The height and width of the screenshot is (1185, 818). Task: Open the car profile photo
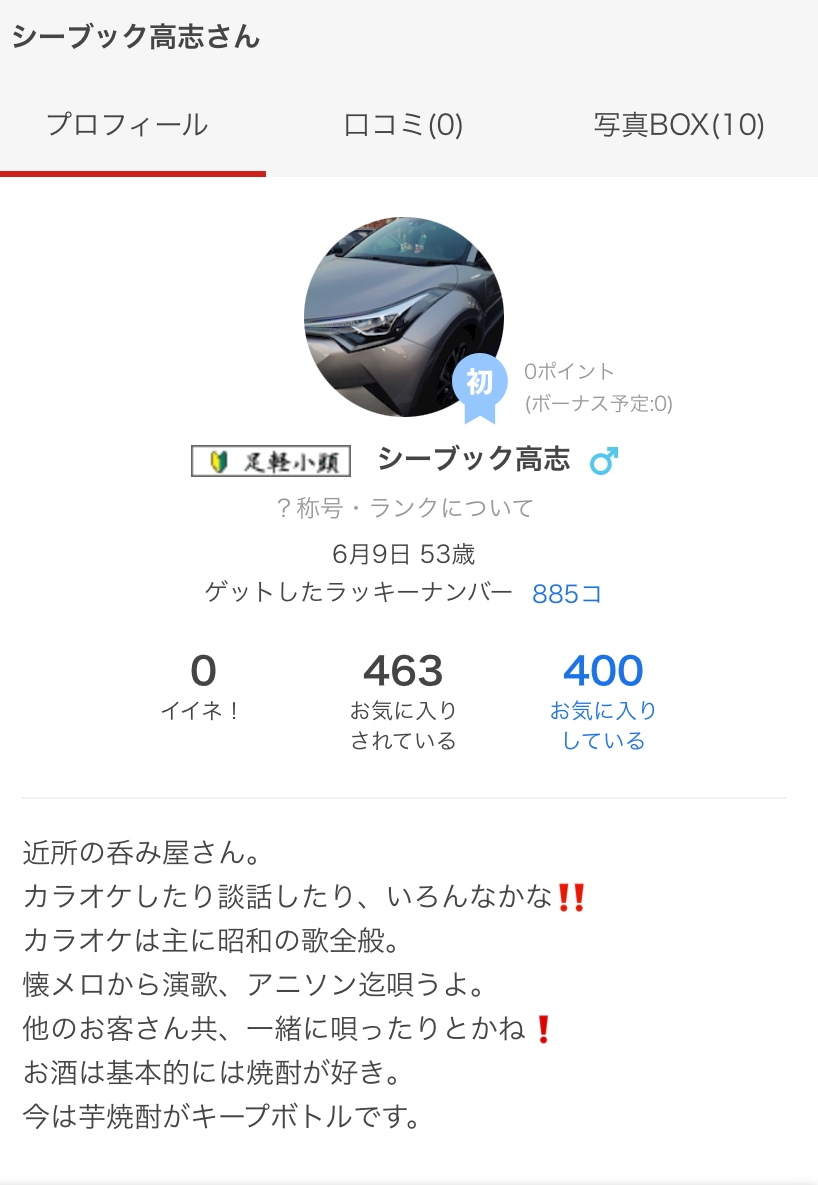pyautogui.click(x=404, y=317)
